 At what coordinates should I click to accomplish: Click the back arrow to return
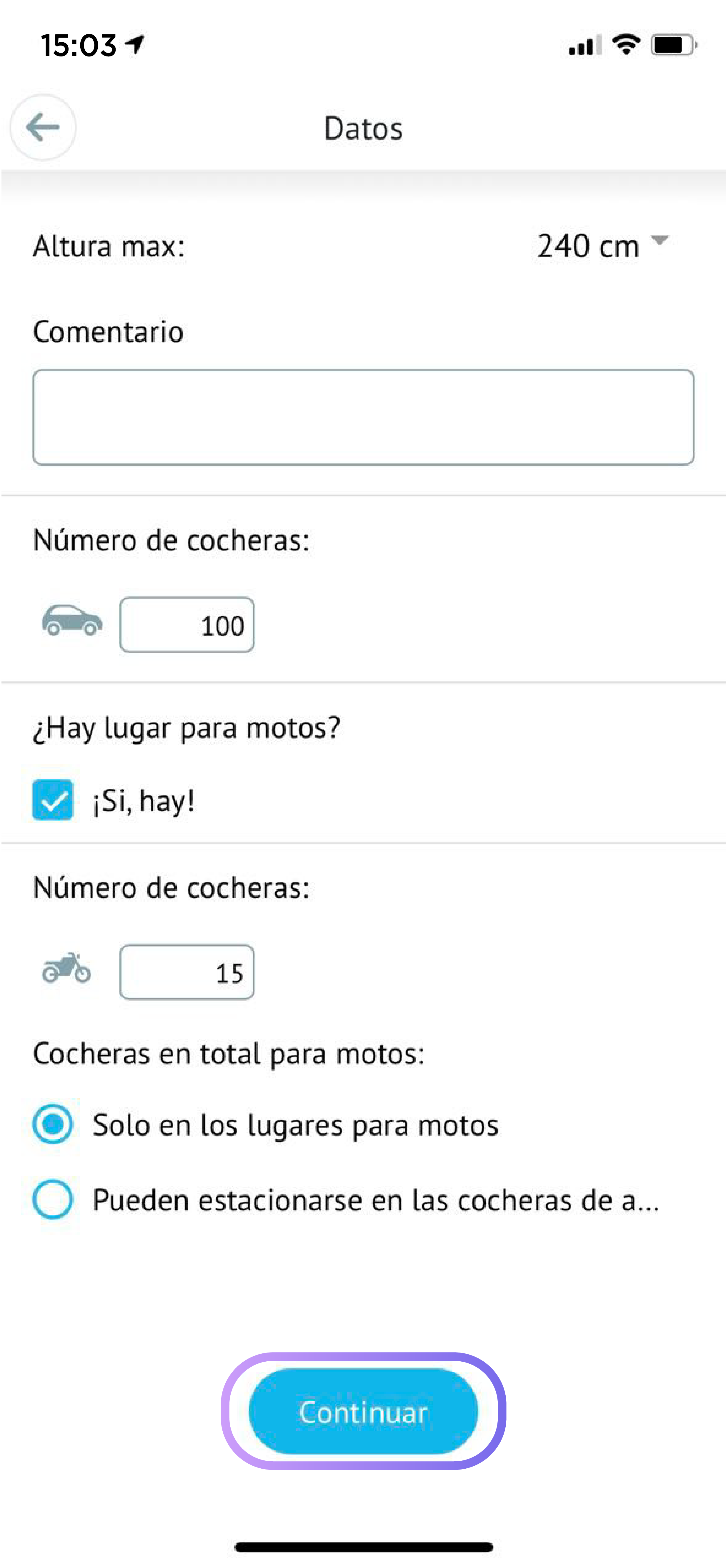(43, 127)
